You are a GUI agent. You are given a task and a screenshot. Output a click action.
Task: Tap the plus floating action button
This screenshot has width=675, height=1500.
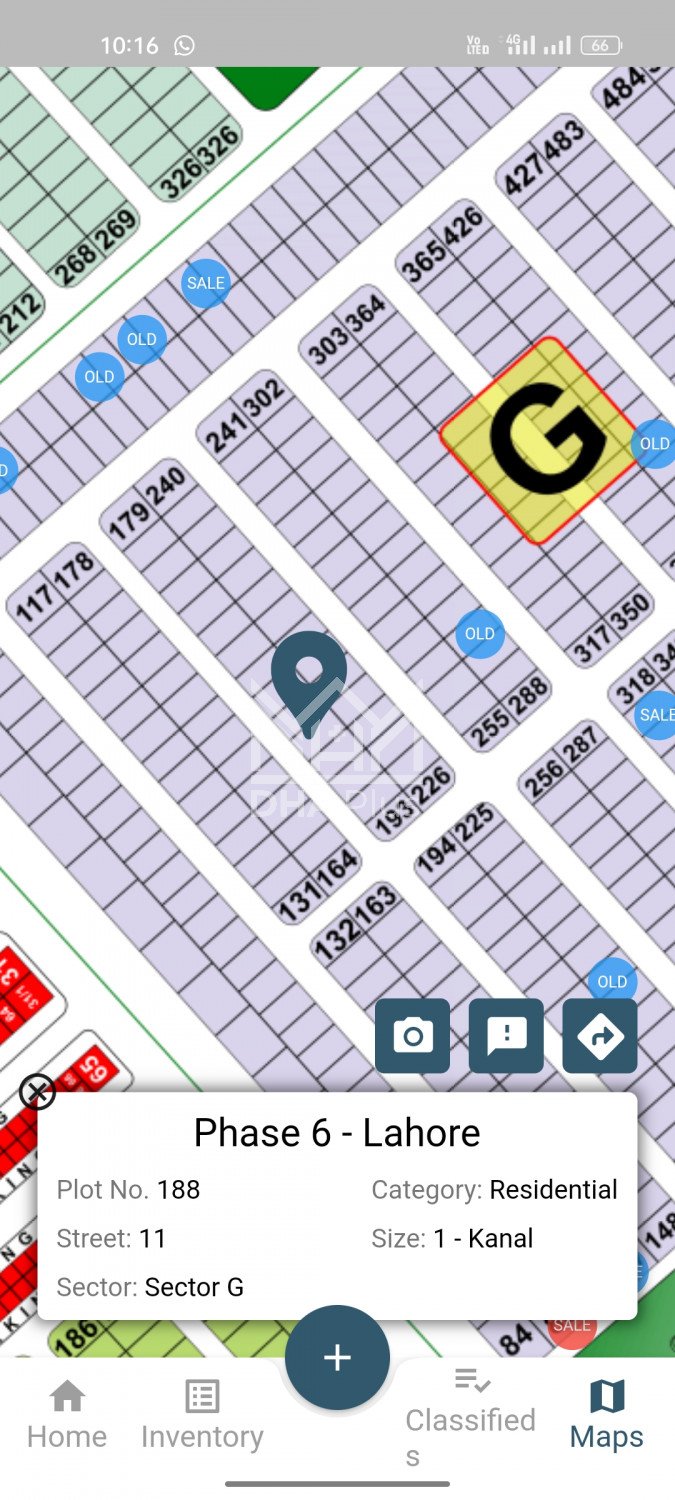337,1357
